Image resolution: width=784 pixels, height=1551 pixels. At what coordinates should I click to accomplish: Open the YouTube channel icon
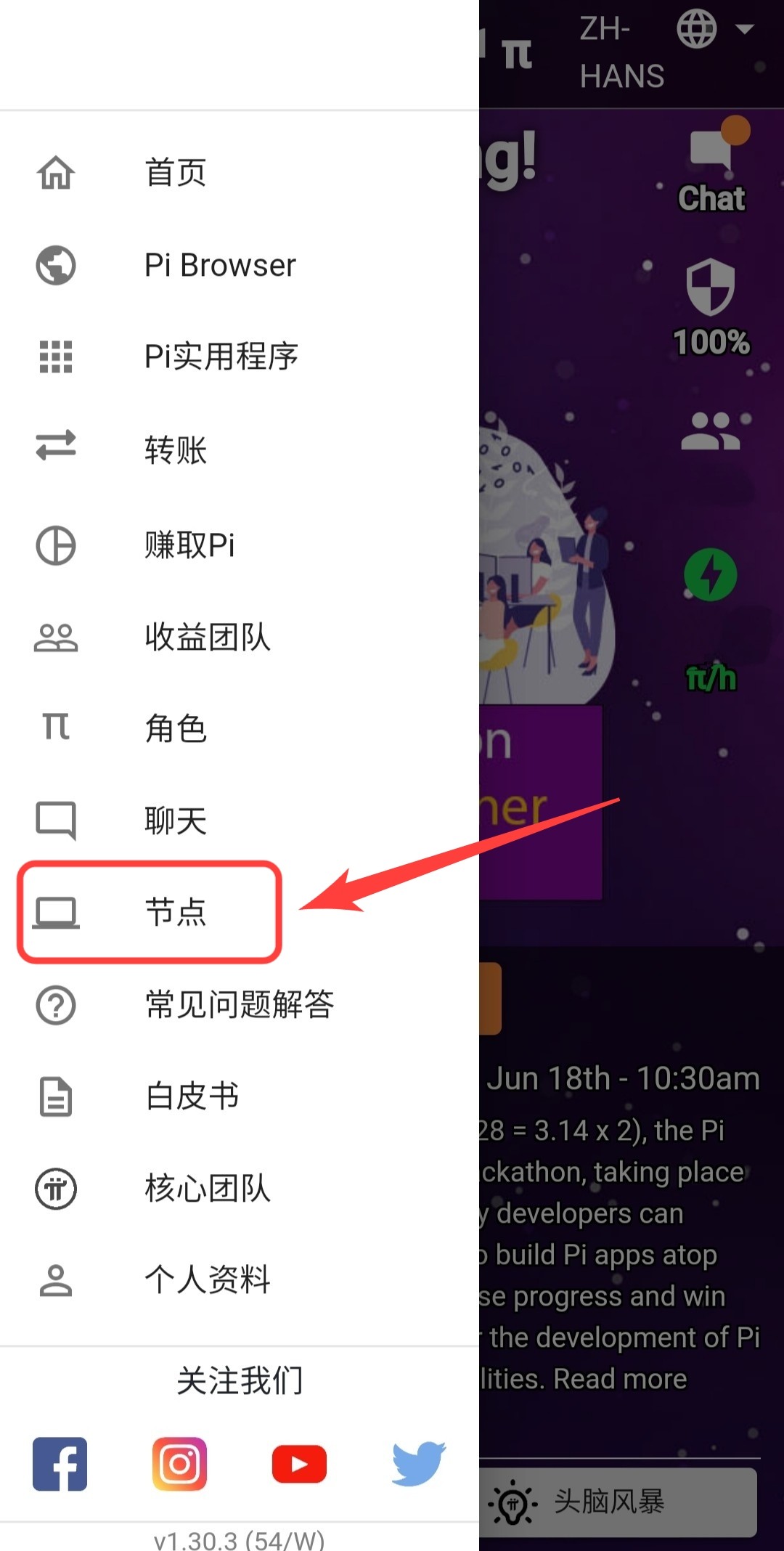pos(299,1464)
